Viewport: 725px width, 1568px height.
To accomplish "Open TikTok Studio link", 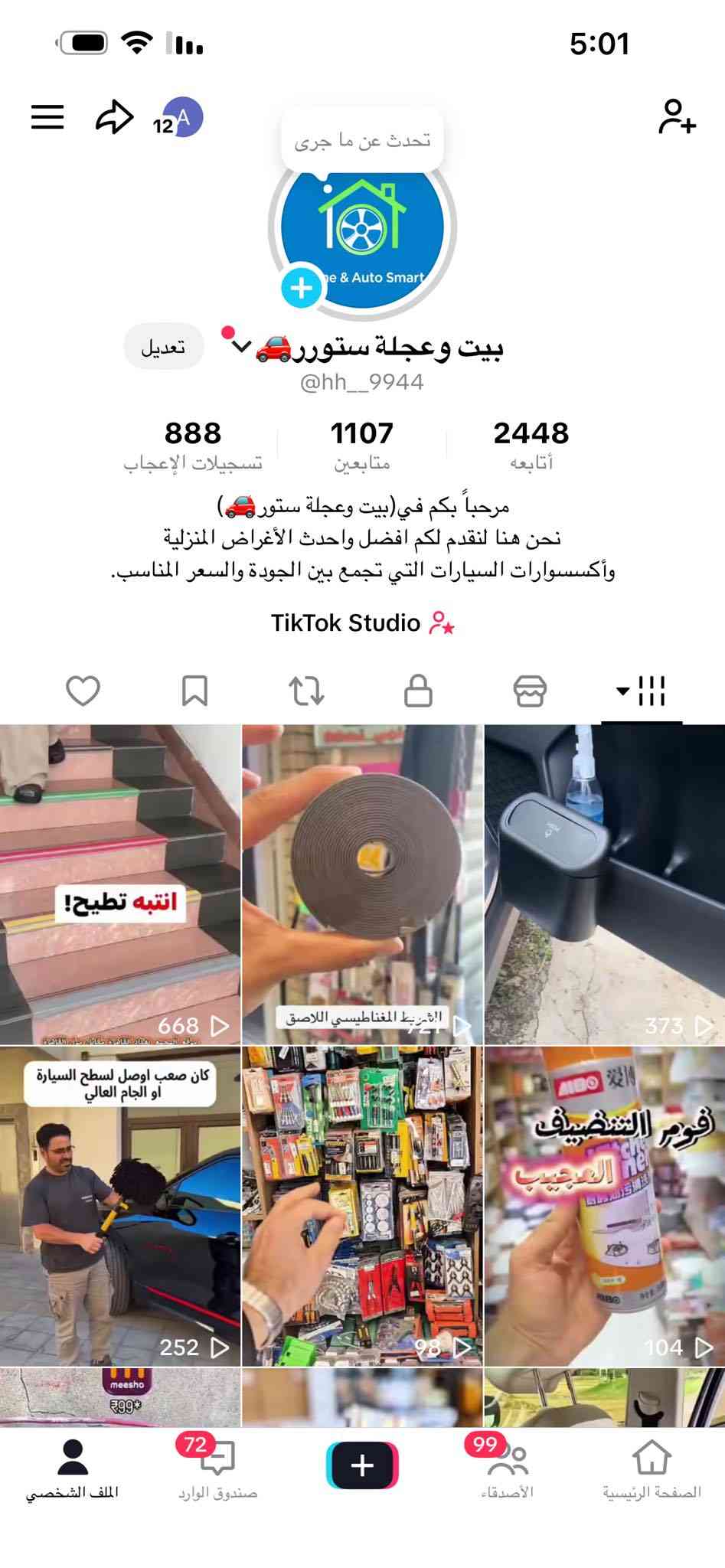I will (x=362, y=623).
